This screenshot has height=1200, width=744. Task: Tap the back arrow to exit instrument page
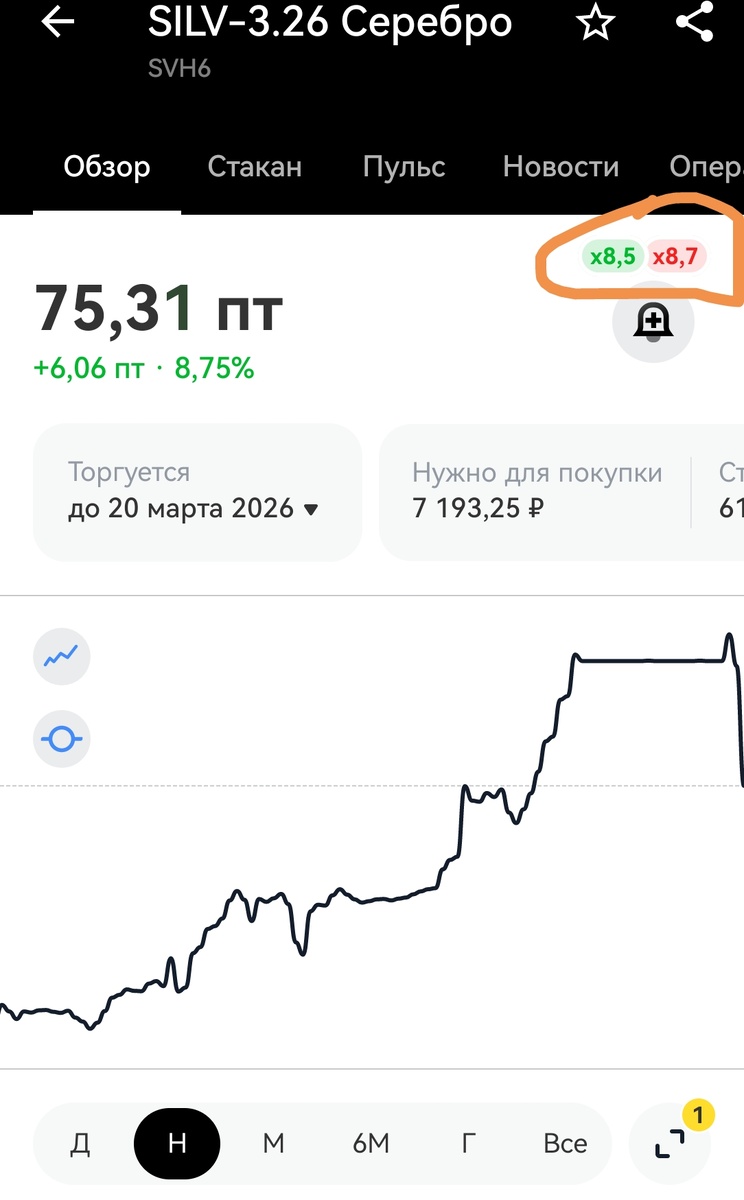coord(57,23)
